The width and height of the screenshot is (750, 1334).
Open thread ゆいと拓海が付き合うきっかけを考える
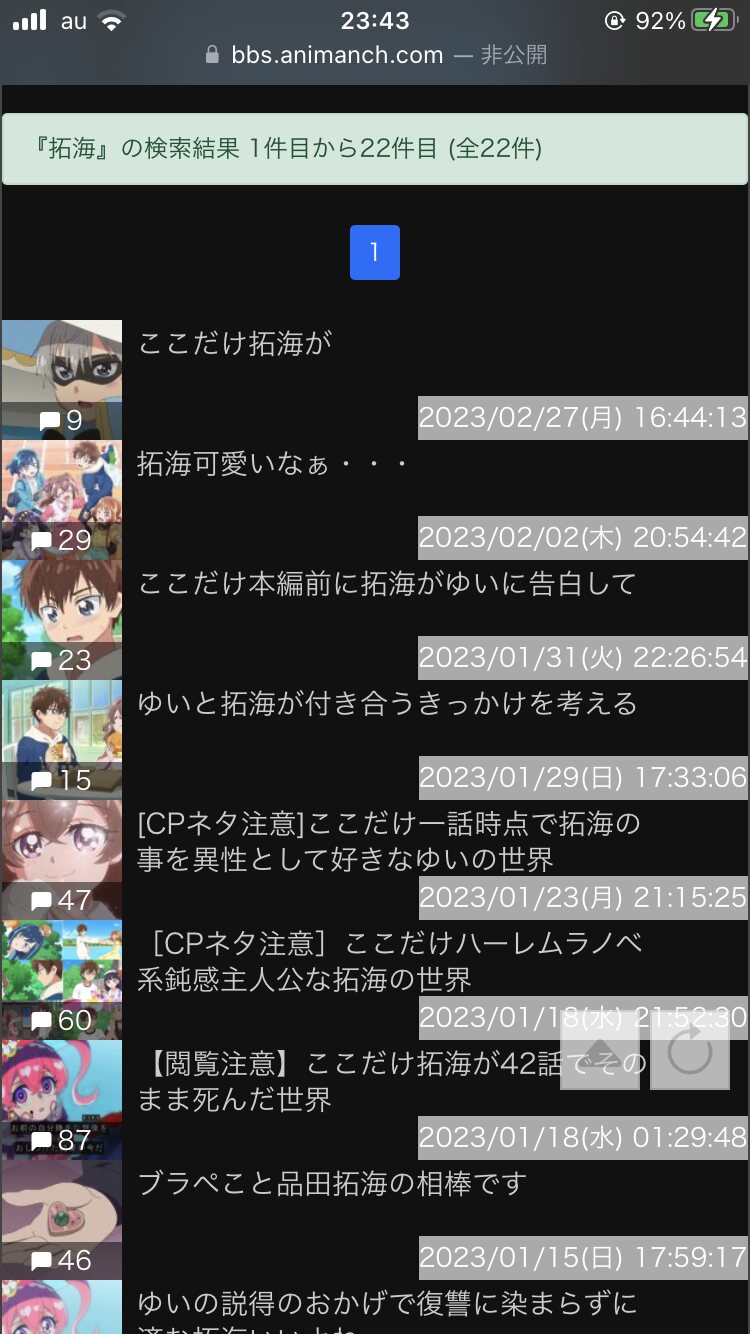coord(387,704)
